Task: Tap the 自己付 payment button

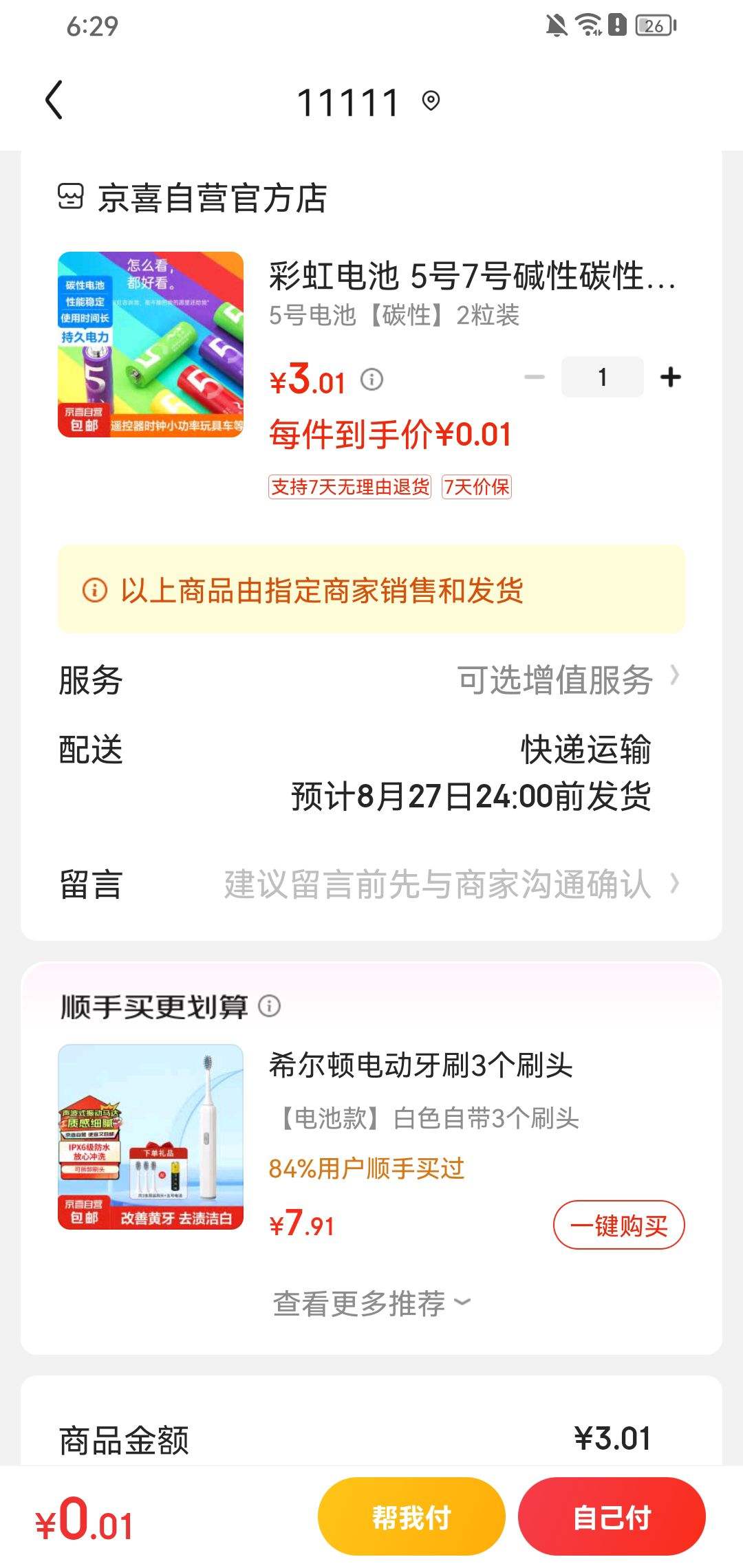Action: (x=611, y=1516)
